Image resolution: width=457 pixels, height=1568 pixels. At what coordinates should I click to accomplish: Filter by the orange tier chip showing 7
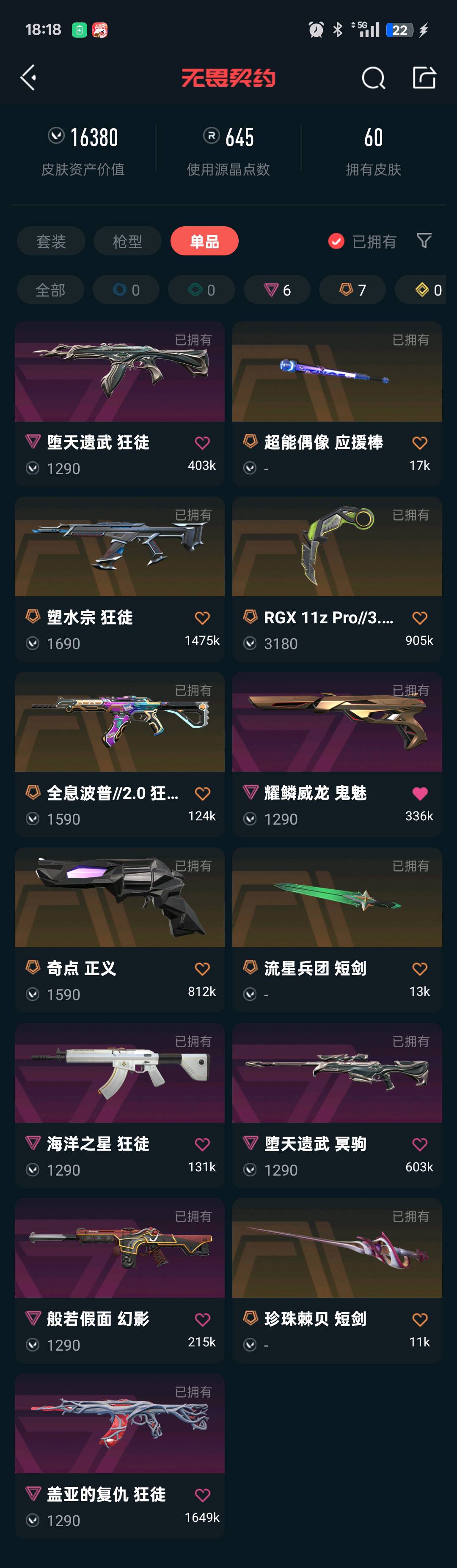point(352,290)
